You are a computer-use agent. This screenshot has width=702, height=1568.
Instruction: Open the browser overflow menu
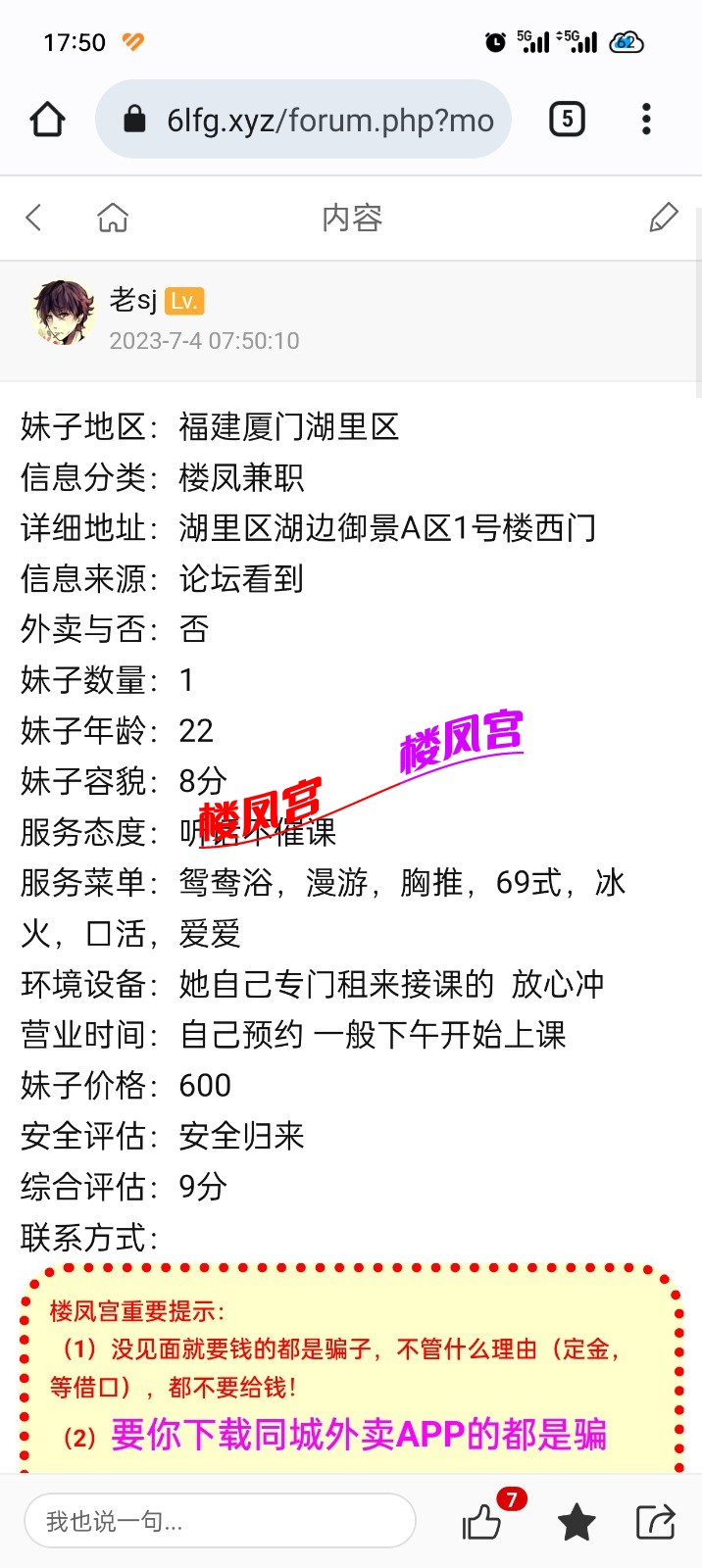645,120
